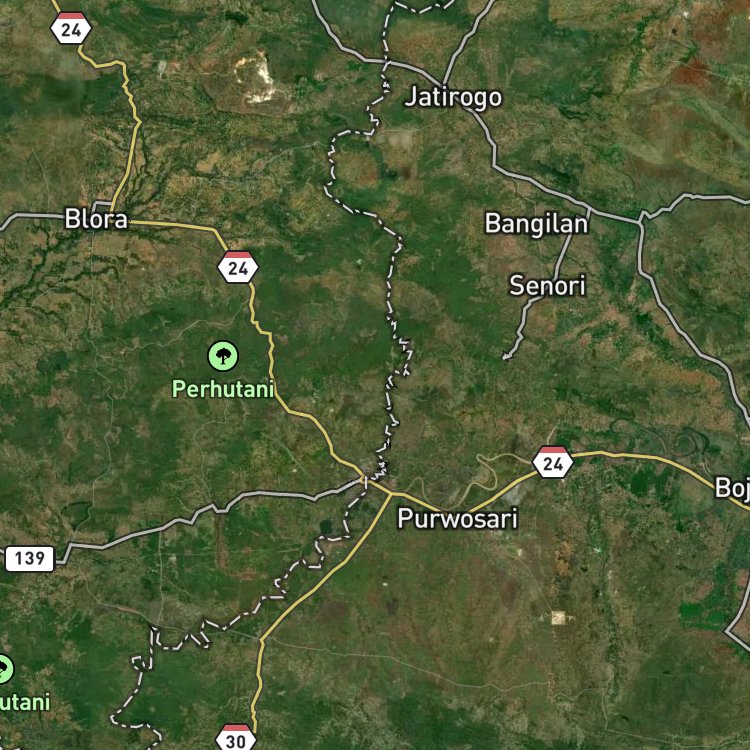Tap the Purwosari place label
Image resolution: width=750 pixels, height=750 pixels.
pos(458,518)
